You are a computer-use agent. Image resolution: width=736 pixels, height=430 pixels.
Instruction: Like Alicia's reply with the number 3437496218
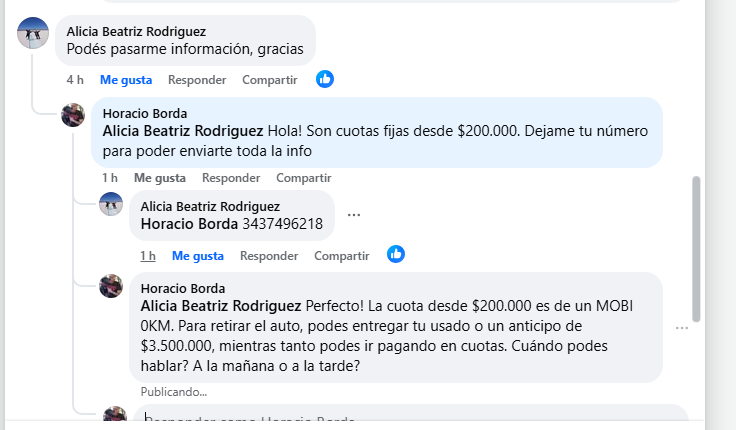point(198,256)
